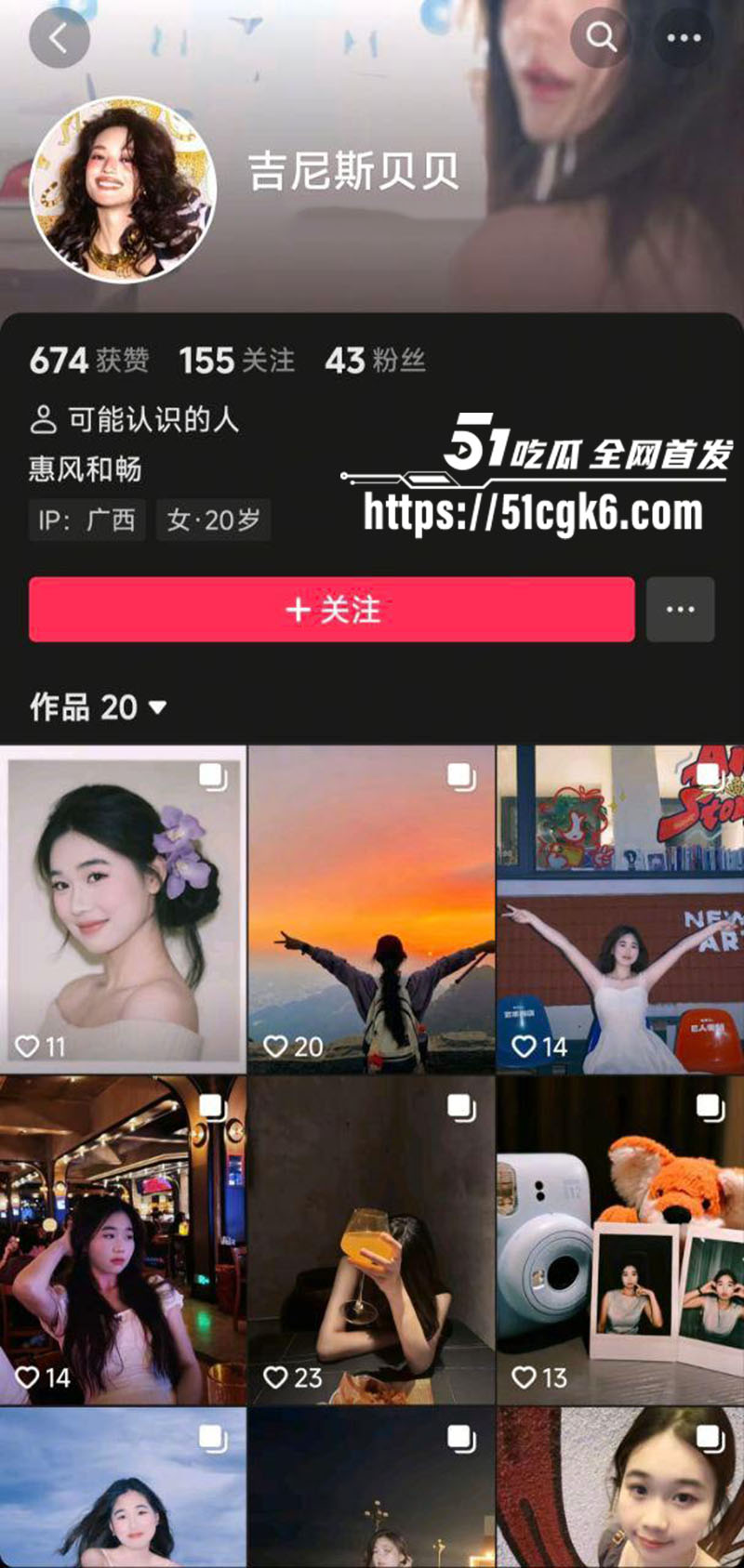Open the top-right three-dot menu
Screen dimensions: 744x1568
click(684, 38)
